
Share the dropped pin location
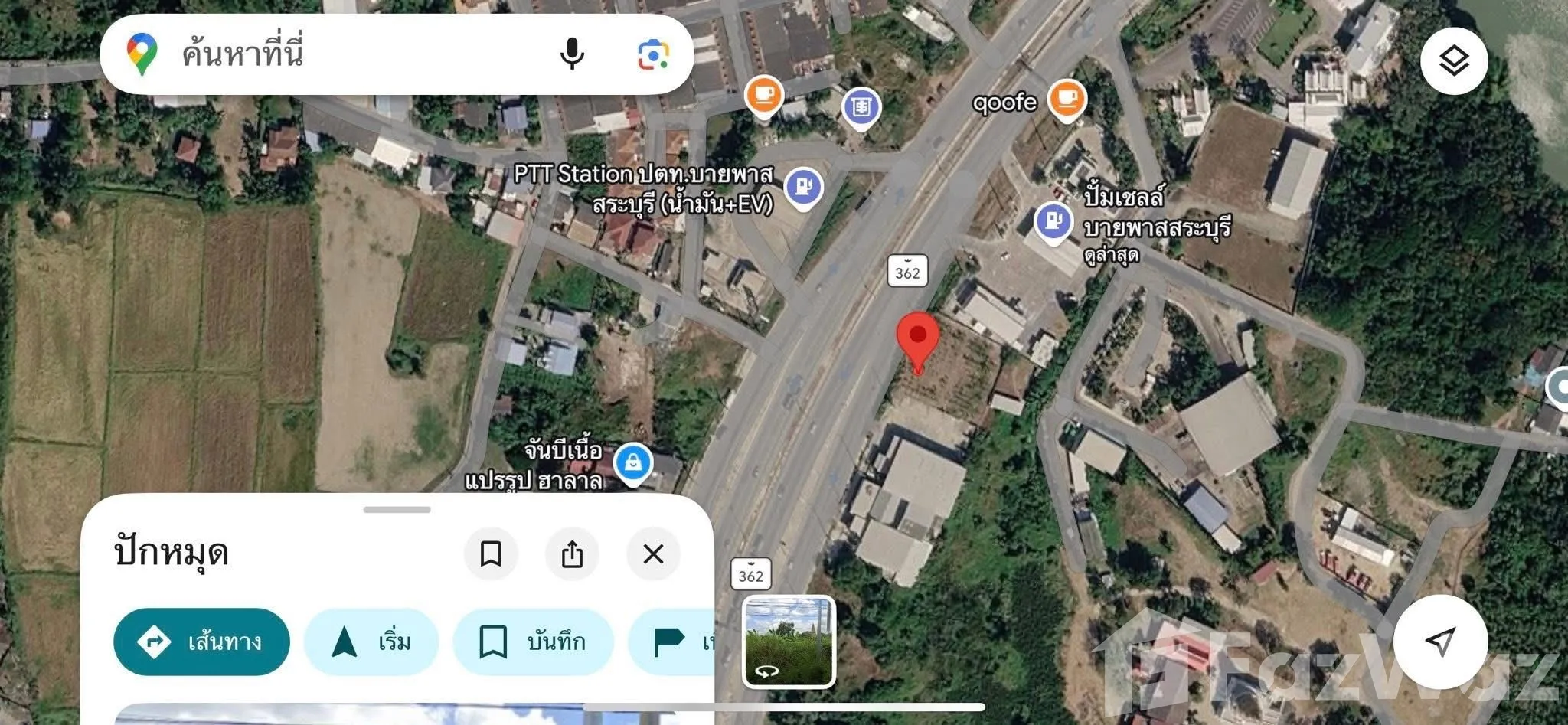point(572,554)
